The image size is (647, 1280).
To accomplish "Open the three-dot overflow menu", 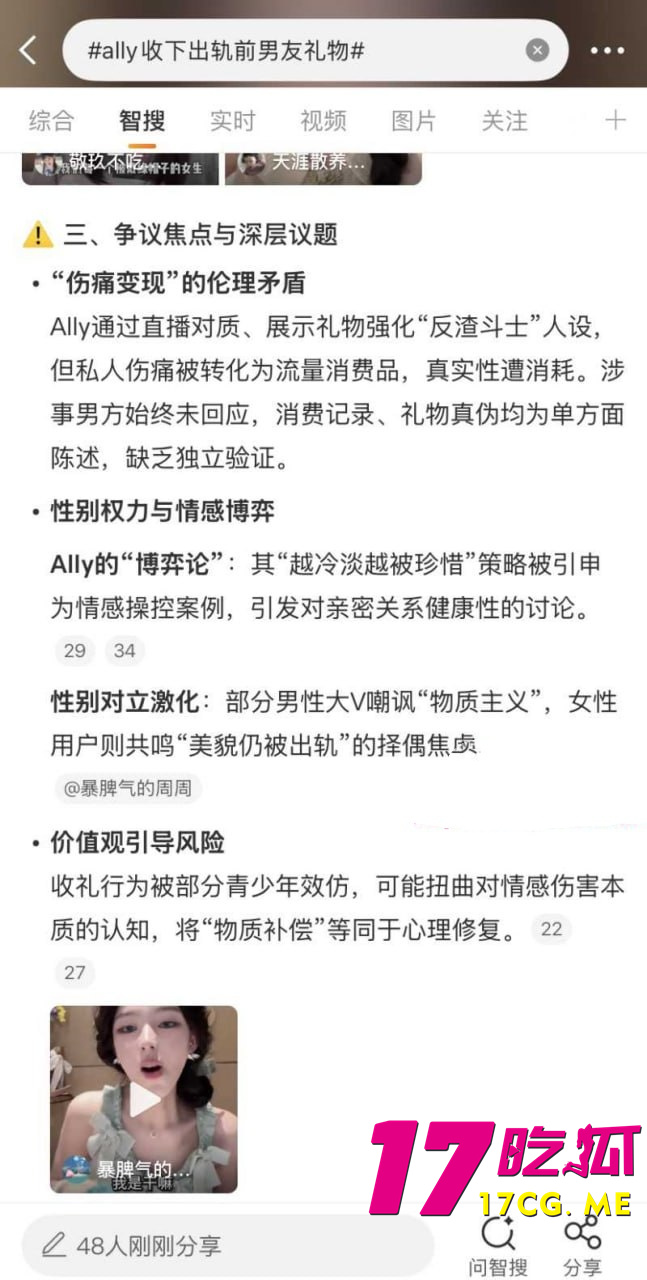I will pos(607,50).
